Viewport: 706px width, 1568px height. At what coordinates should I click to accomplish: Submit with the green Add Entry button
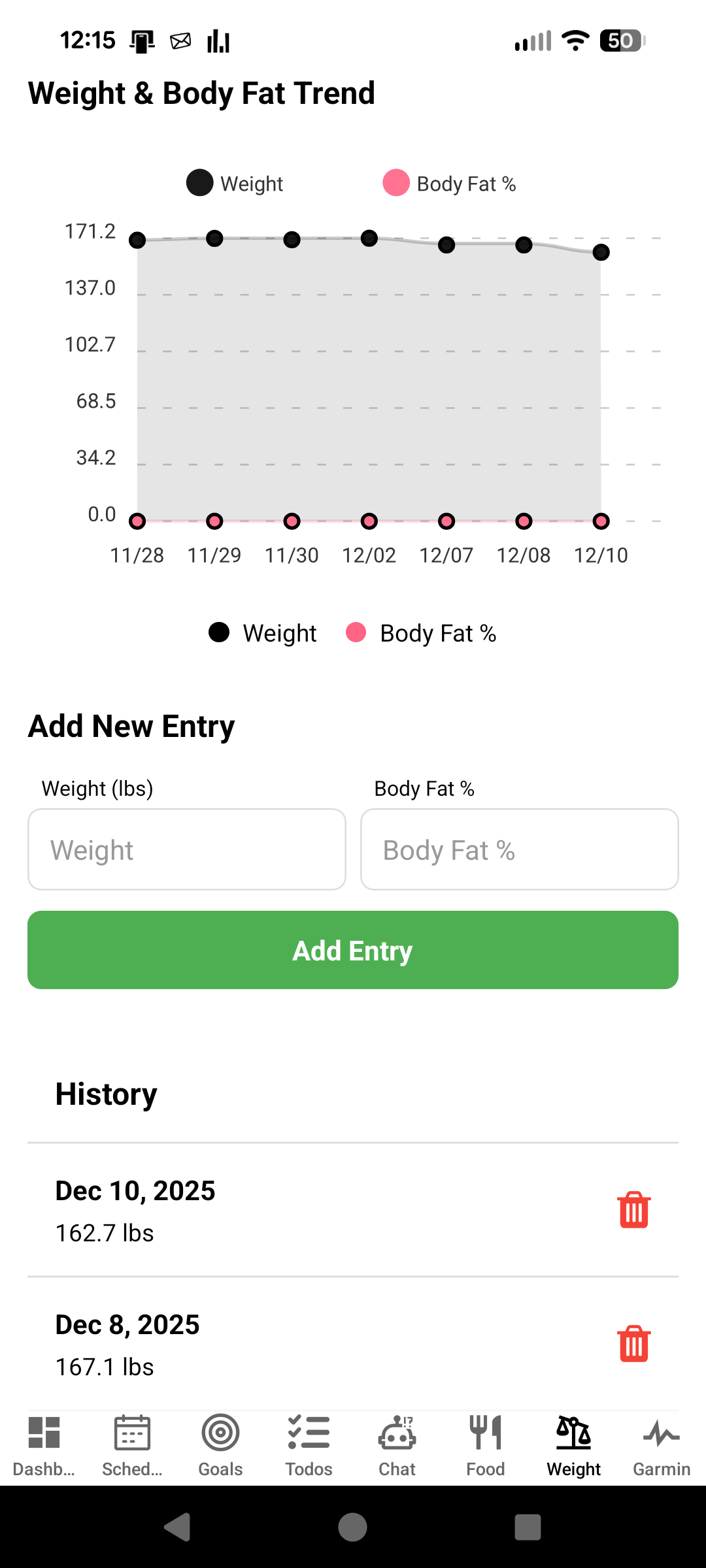[x=353, y=950]
